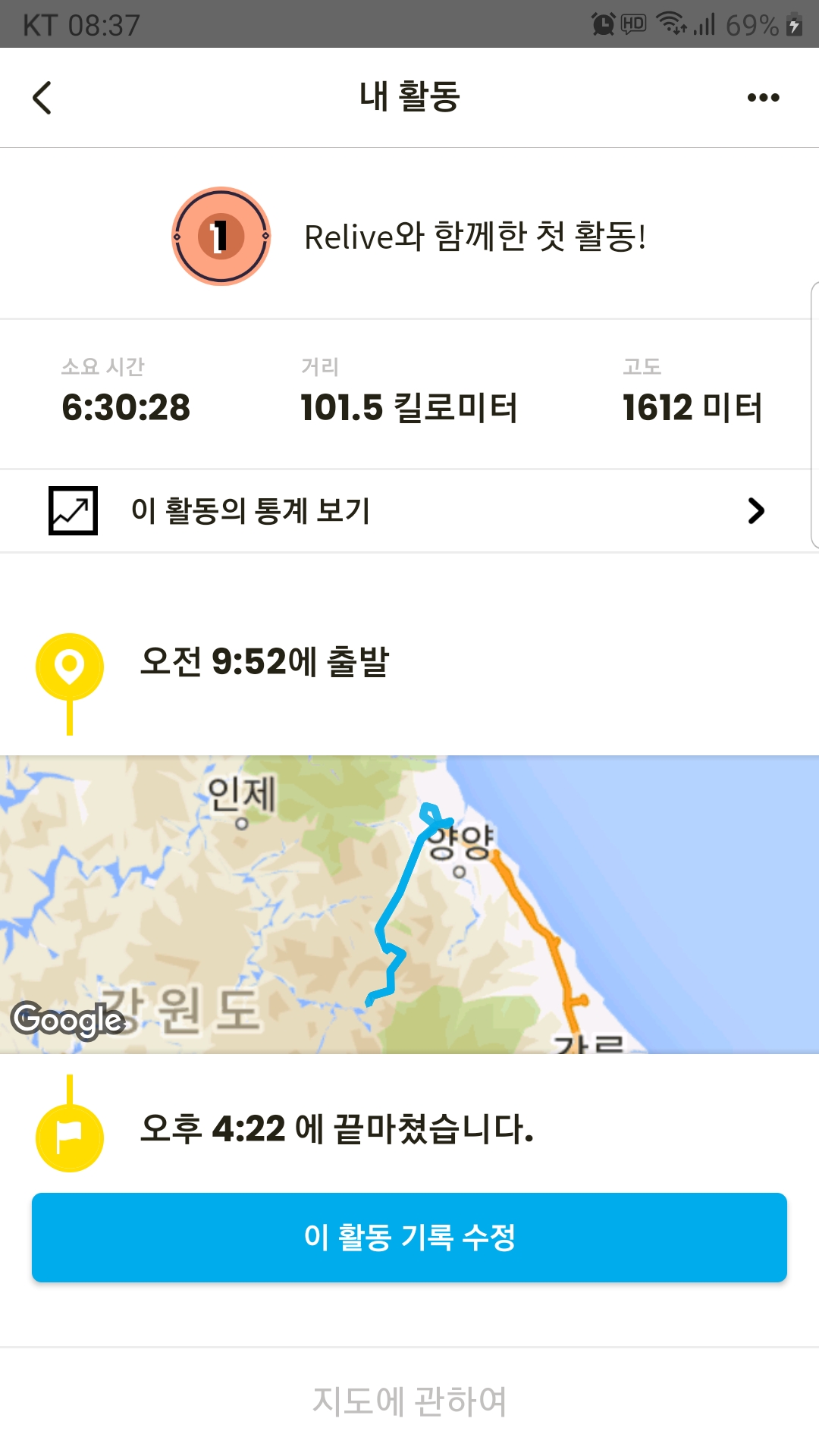
Task: Open the route map preview
Action: tap(409, 904)
